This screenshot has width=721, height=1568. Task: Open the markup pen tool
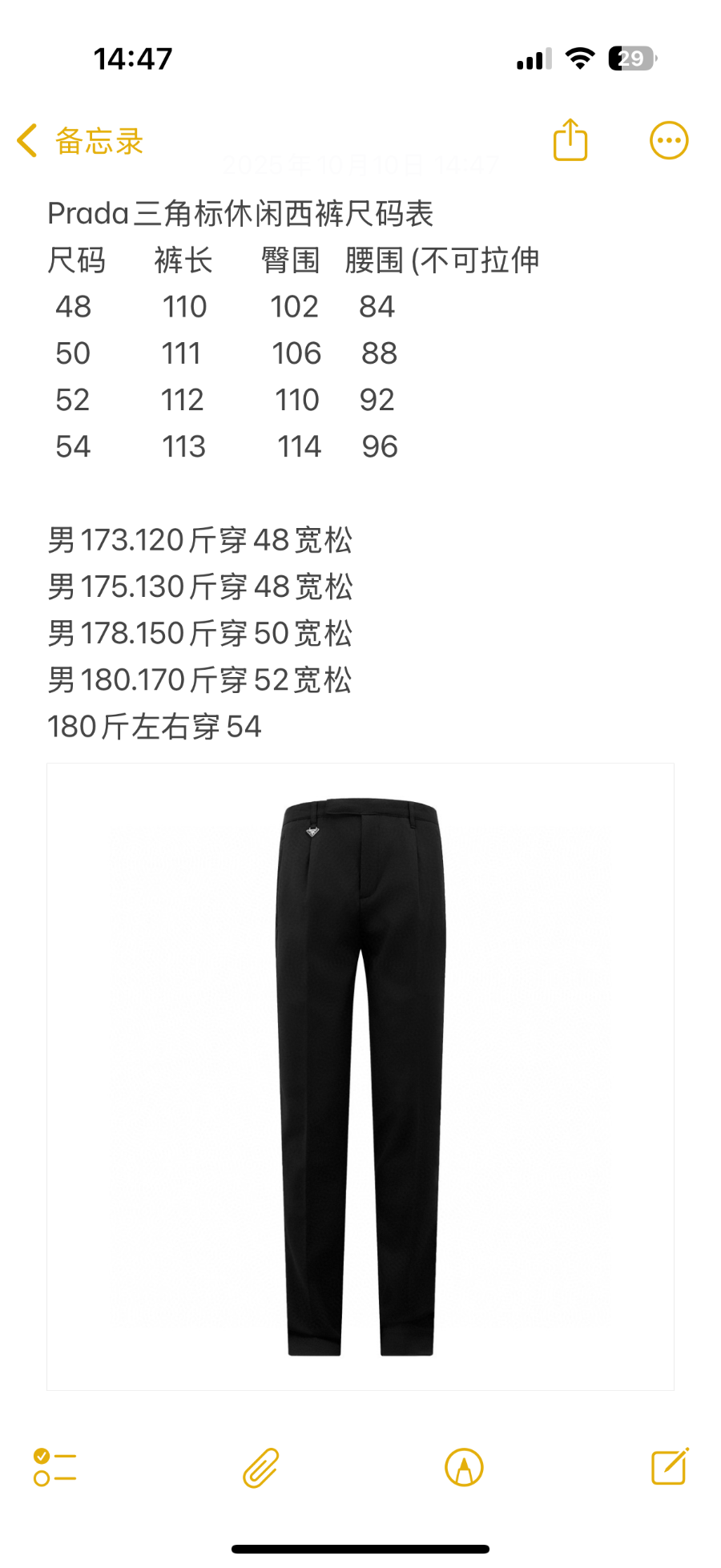click(464, 1467)
